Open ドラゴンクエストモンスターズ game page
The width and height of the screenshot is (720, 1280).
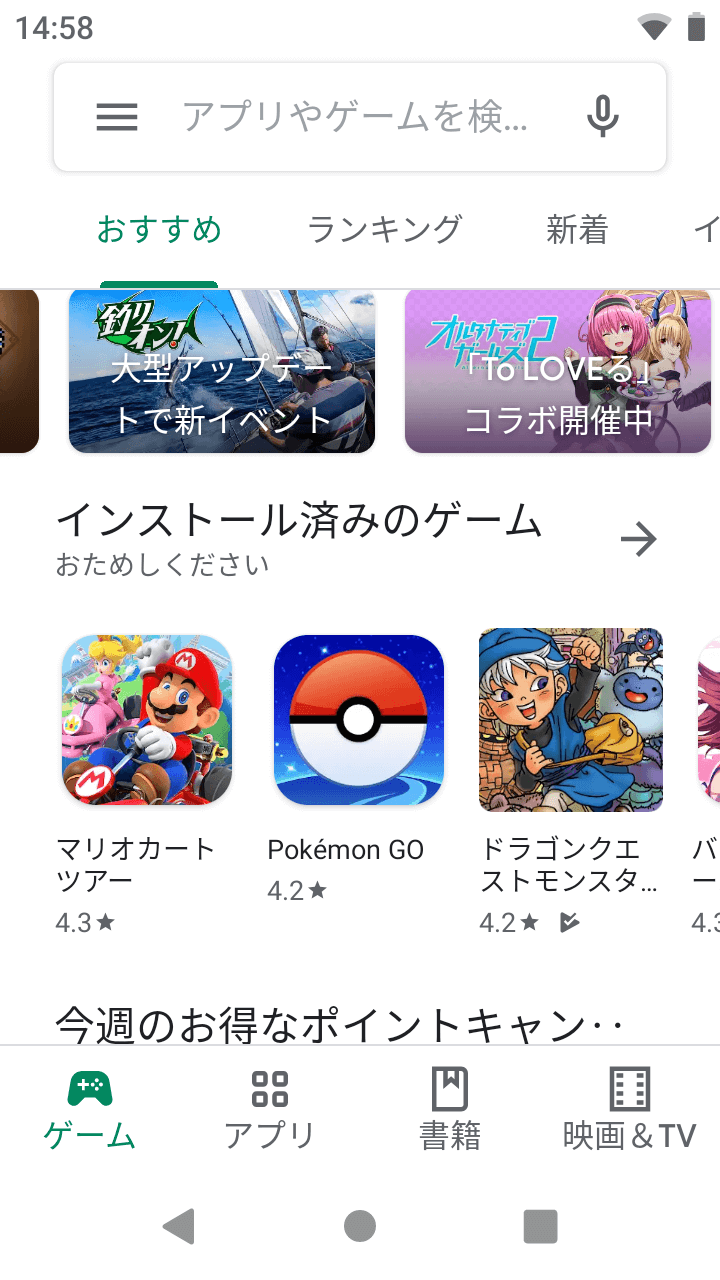571,720
